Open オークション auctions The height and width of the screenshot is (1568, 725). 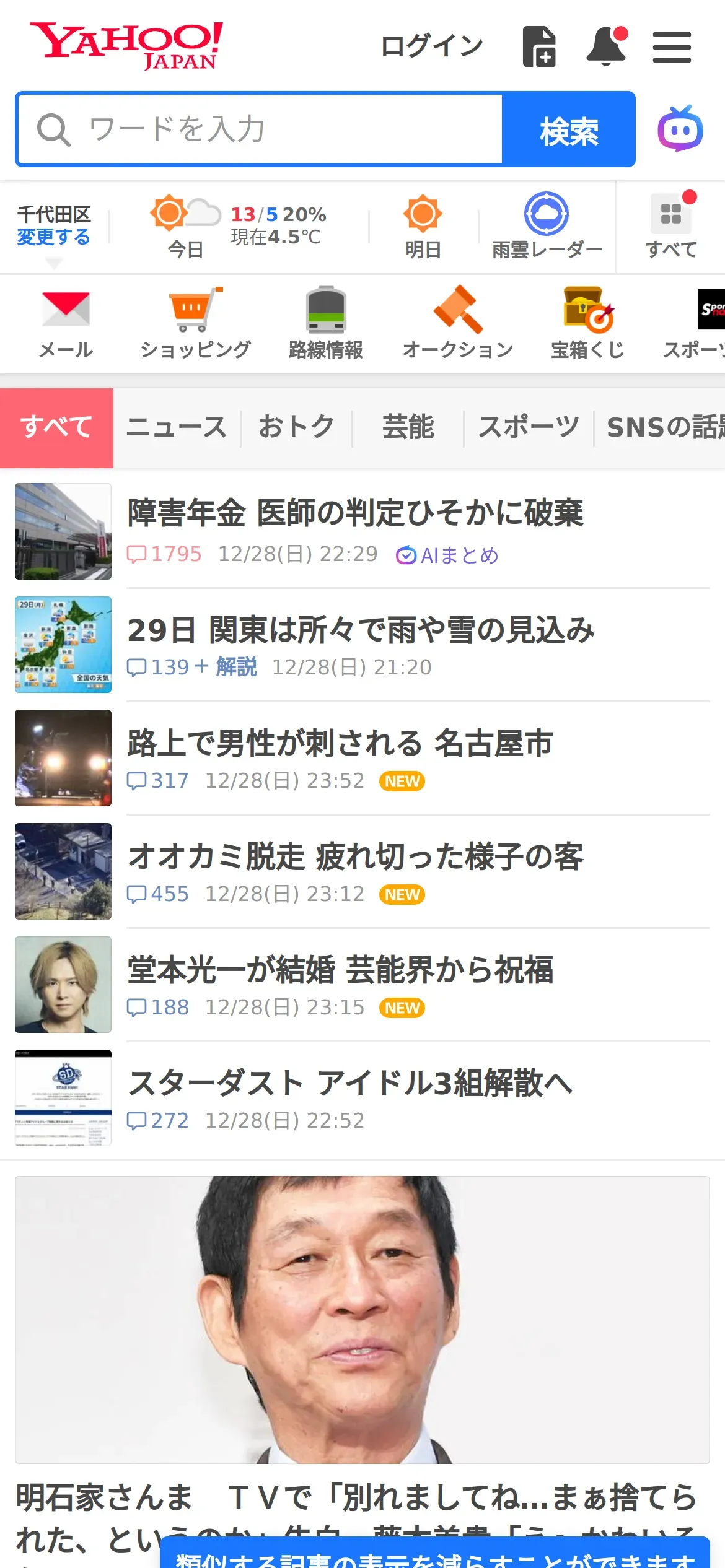458,323
